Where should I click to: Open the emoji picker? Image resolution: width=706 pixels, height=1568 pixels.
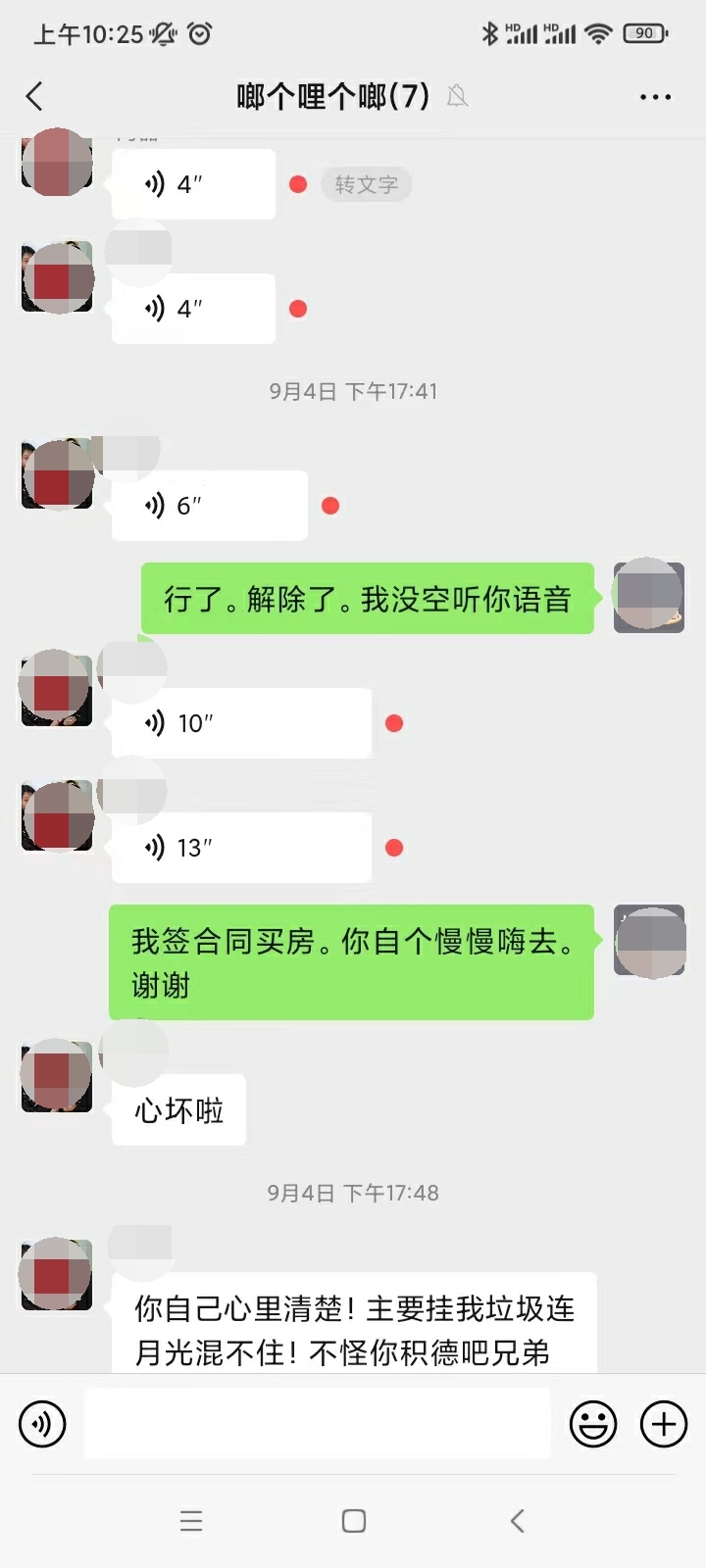(x=593, y=1424)
